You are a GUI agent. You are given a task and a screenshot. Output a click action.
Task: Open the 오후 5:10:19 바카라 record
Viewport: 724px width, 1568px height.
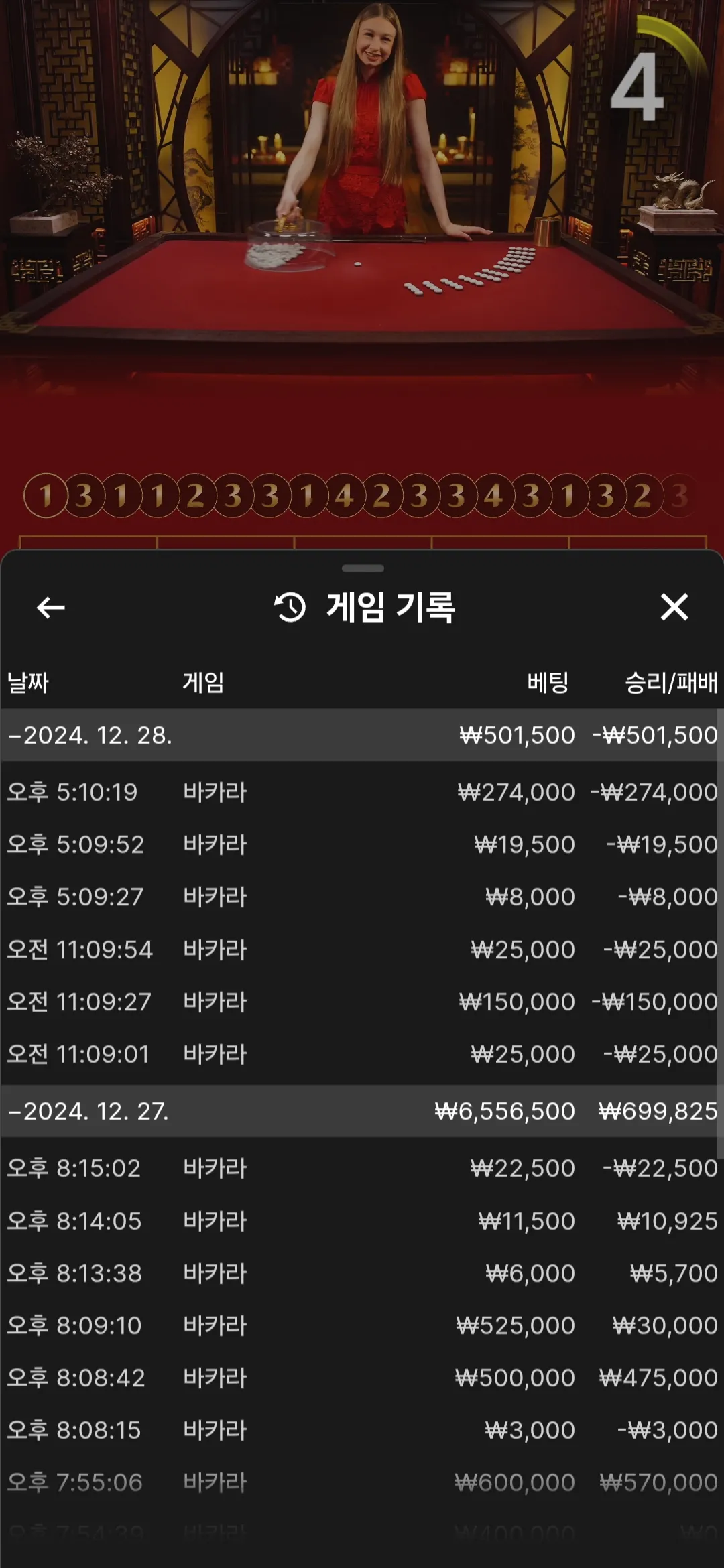pyautogui.click(x=362, y=792)
